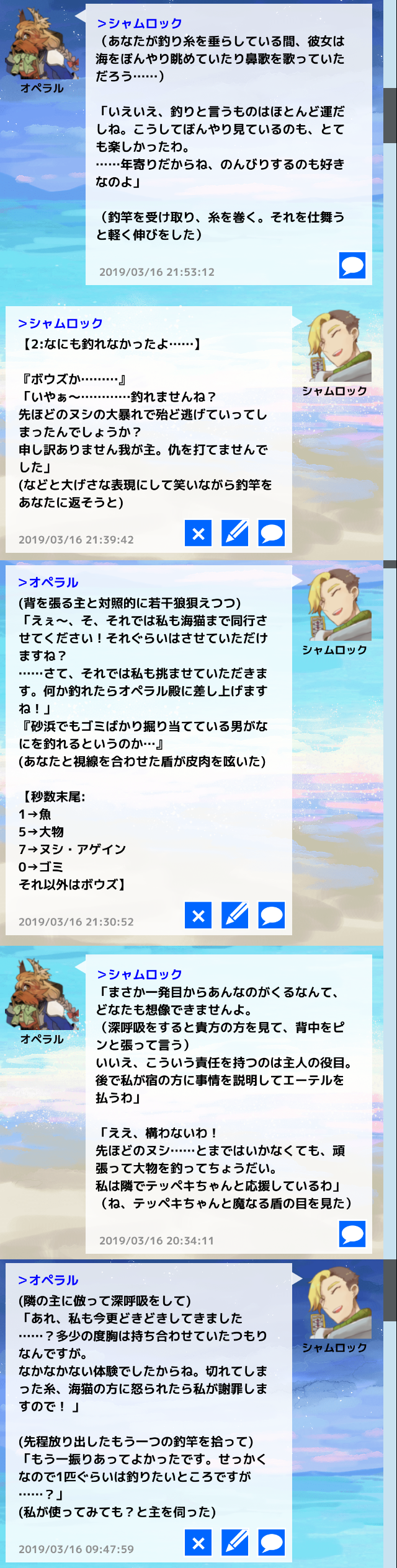Reply to the 21:30:52 post

272,915
